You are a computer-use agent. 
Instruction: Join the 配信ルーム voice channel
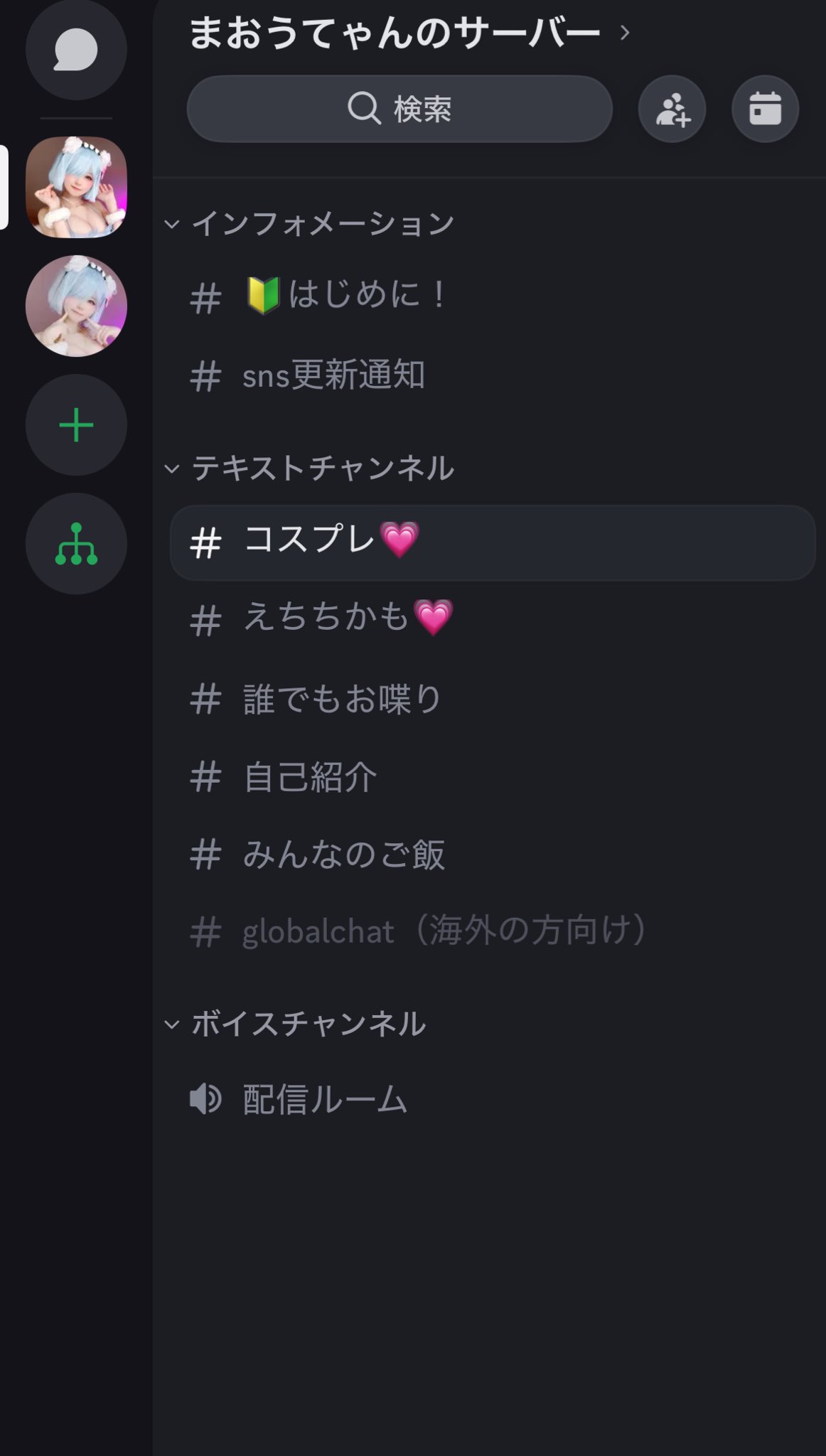[324, 1100]
